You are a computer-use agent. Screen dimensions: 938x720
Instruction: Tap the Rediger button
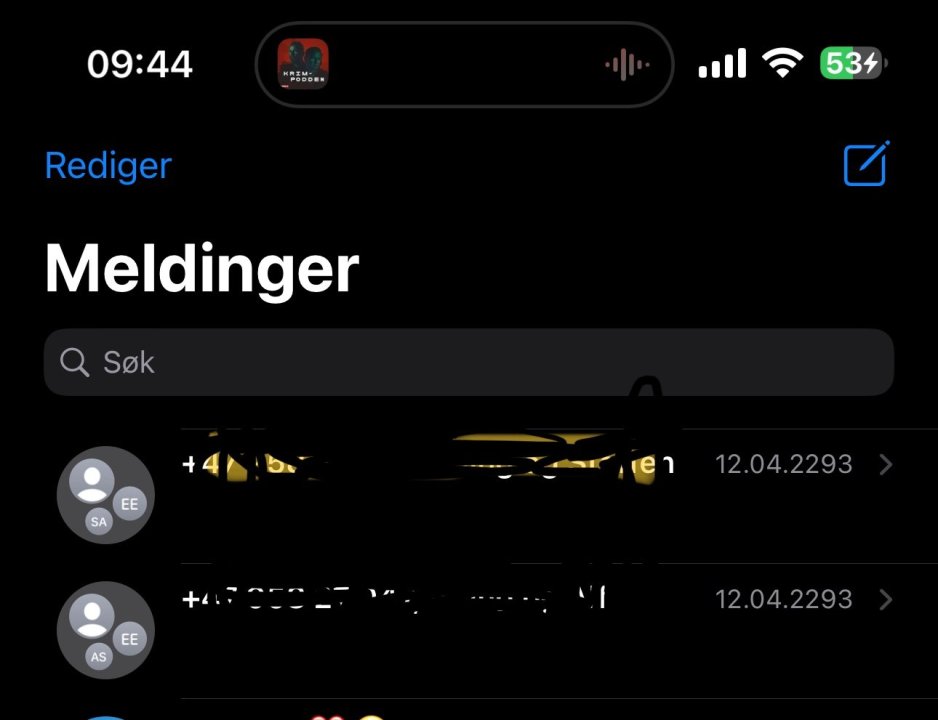click(x=108, y=165)
